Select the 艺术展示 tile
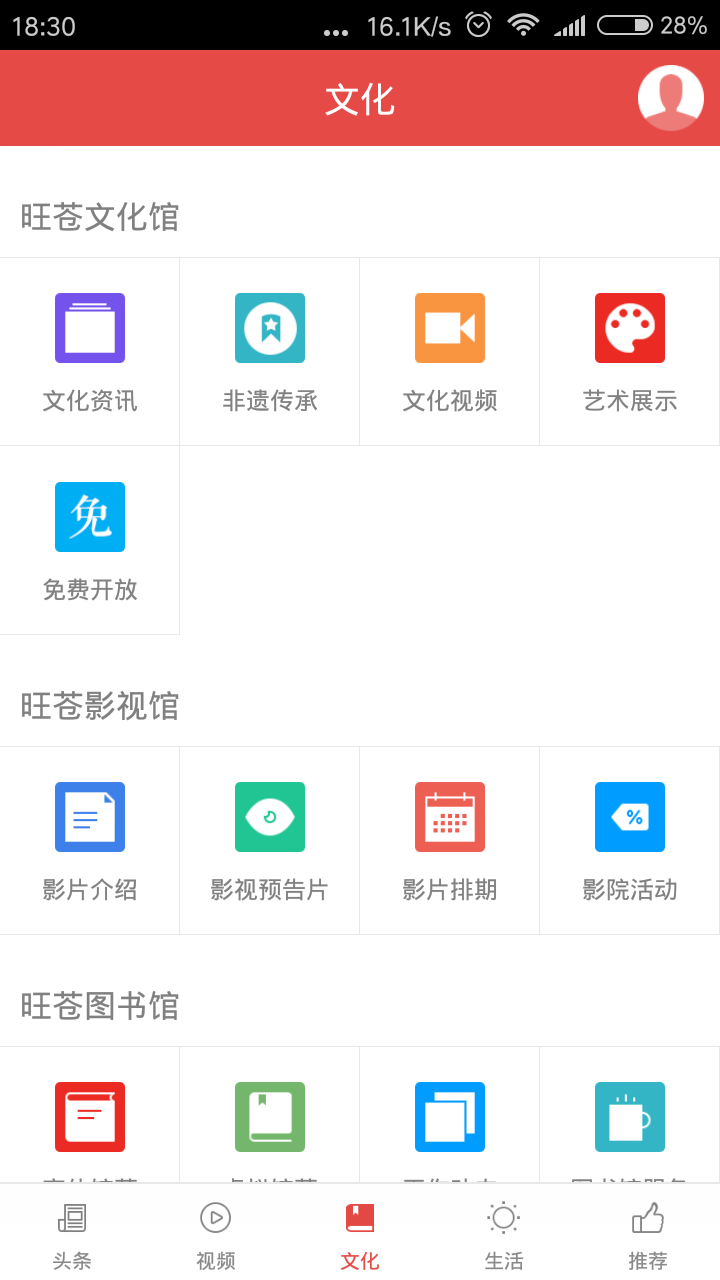 click(x=630, y=352)
